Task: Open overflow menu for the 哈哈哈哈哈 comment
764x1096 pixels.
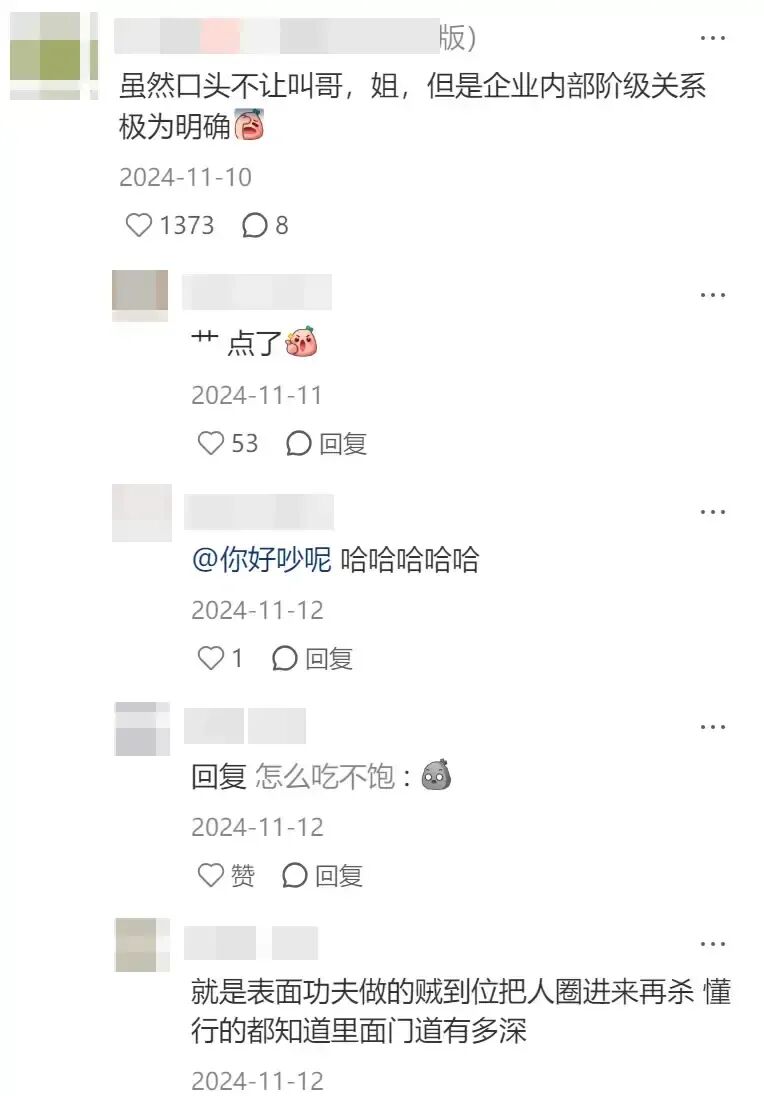Action: (x=712, y=511)
